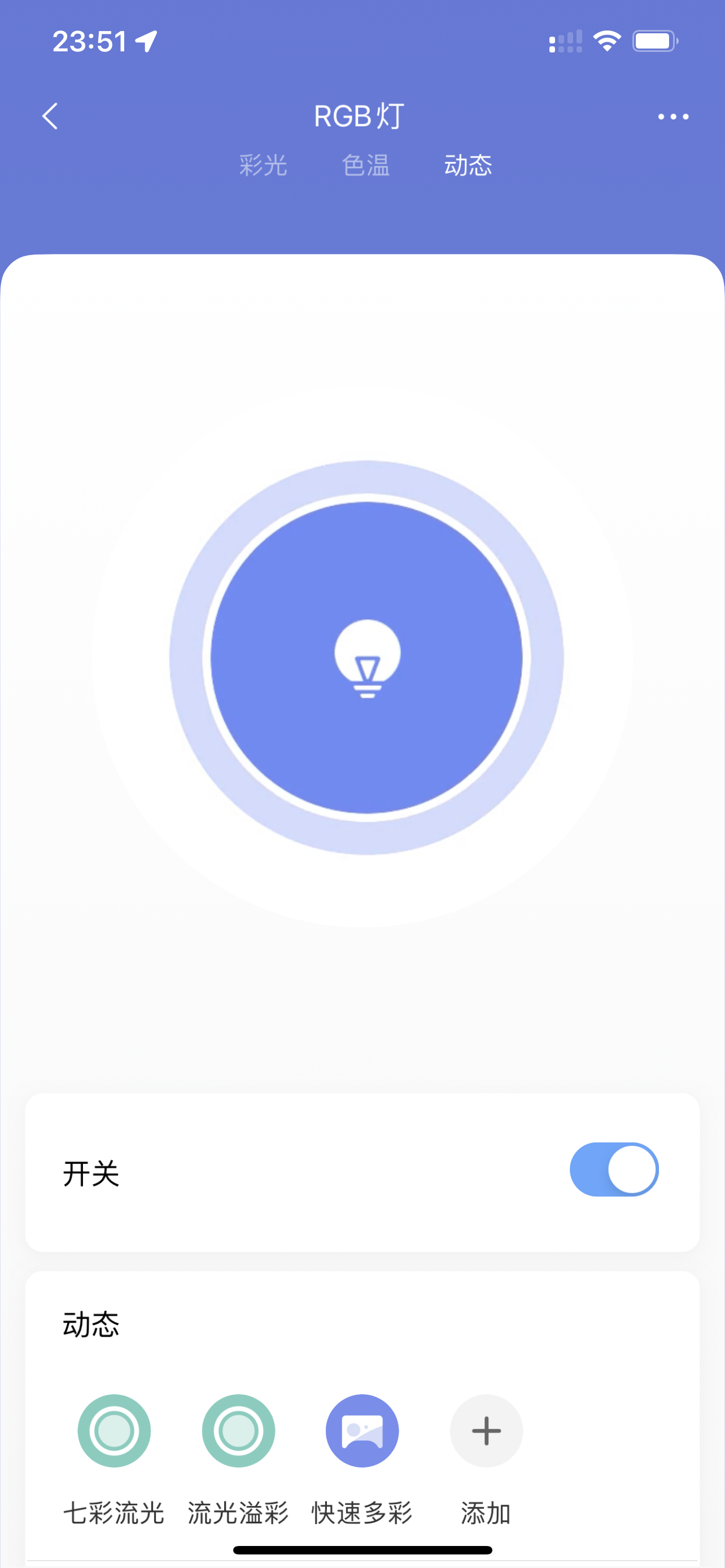Switch to the 彩光 tab
Image resolution: width=725 pixels, height=1568 pixels.
pos(263,165)
